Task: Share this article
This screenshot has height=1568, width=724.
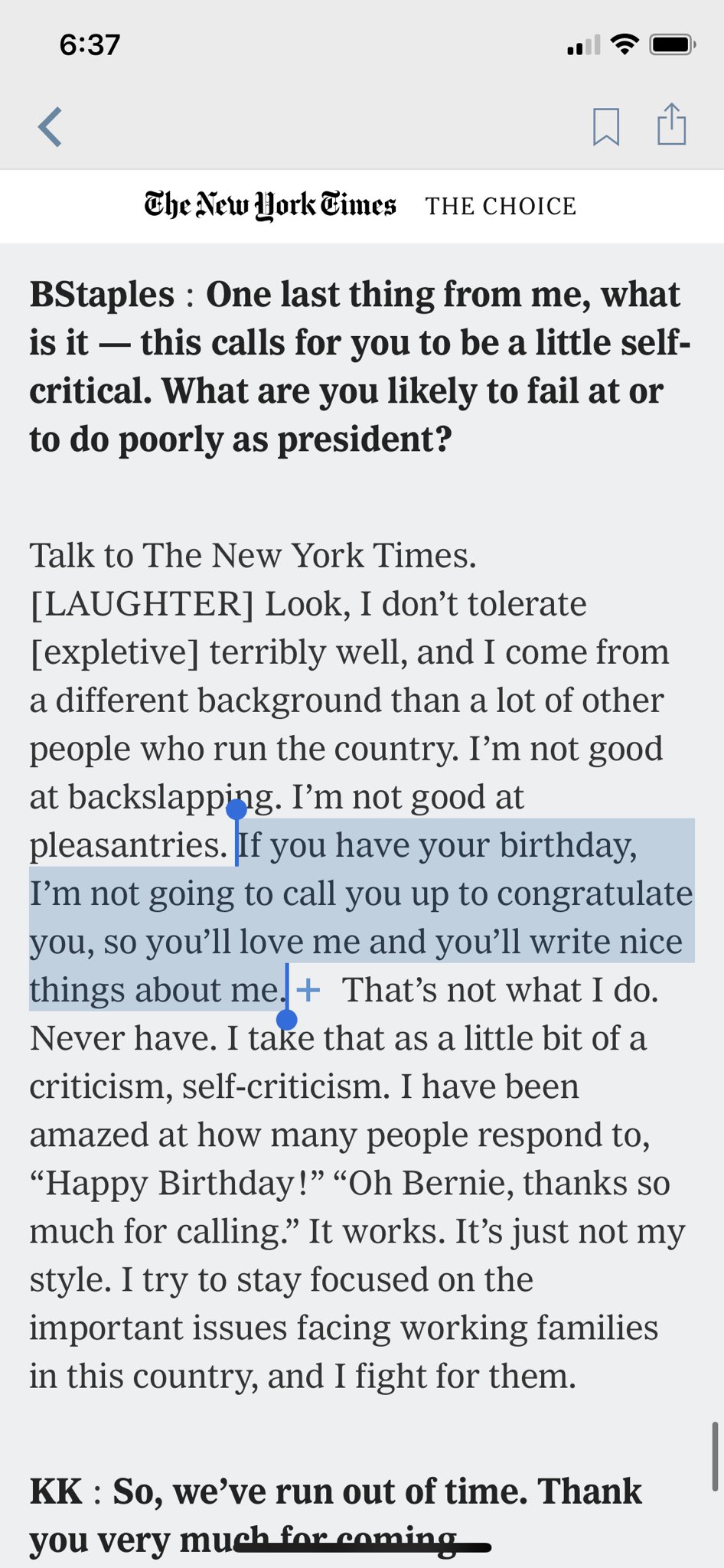Action: 671,125
